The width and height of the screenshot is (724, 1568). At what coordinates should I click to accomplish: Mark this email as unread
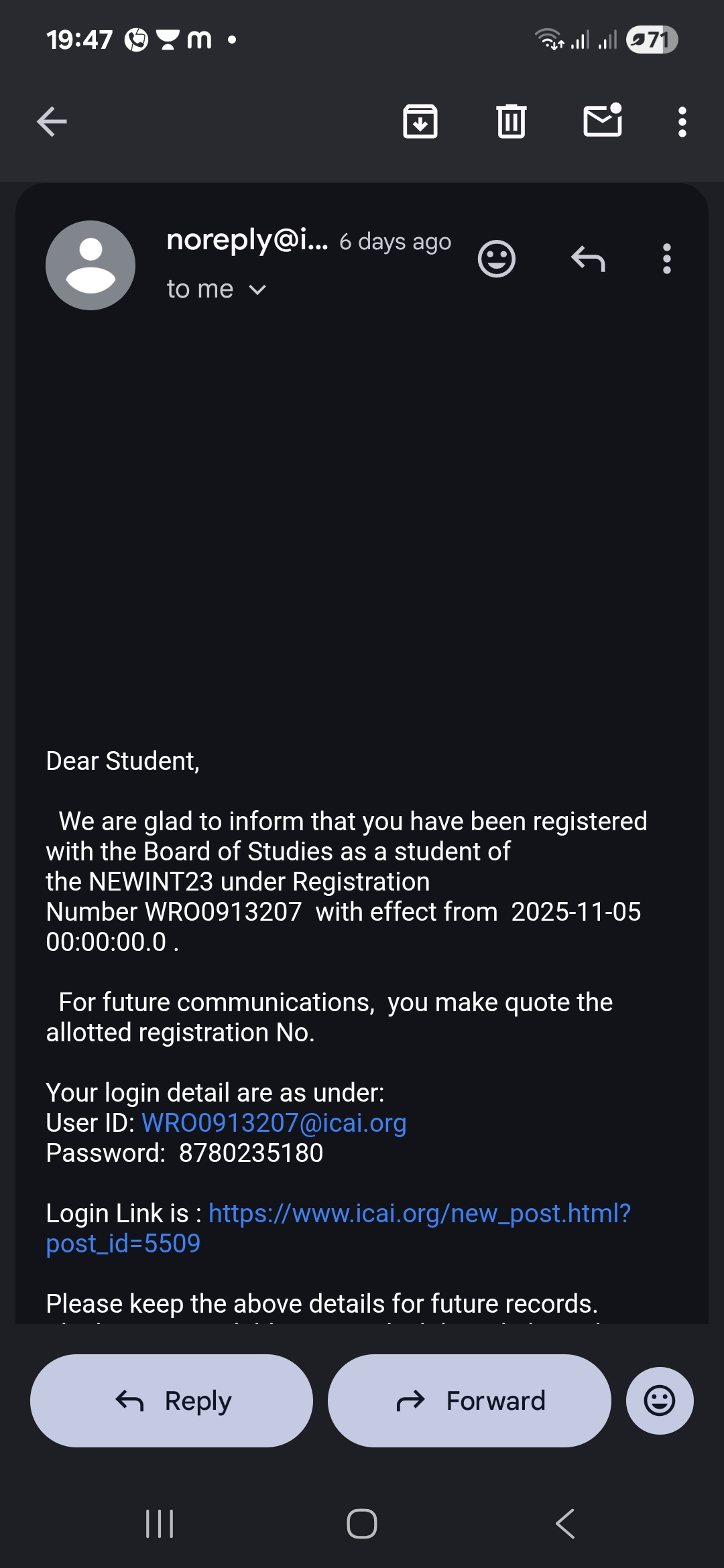[x=603, y=121]
